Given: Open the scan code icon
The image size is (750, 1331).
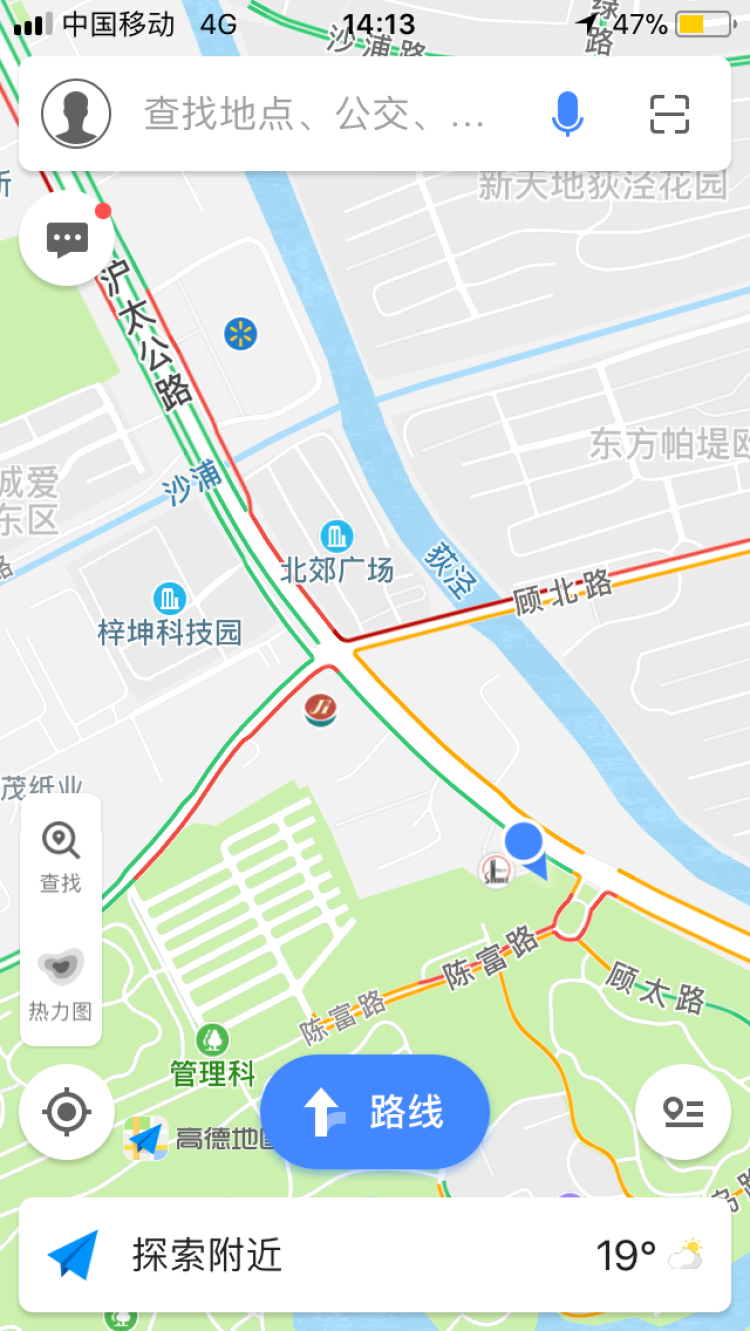Looking at the screenshot, I should (670, 114).
